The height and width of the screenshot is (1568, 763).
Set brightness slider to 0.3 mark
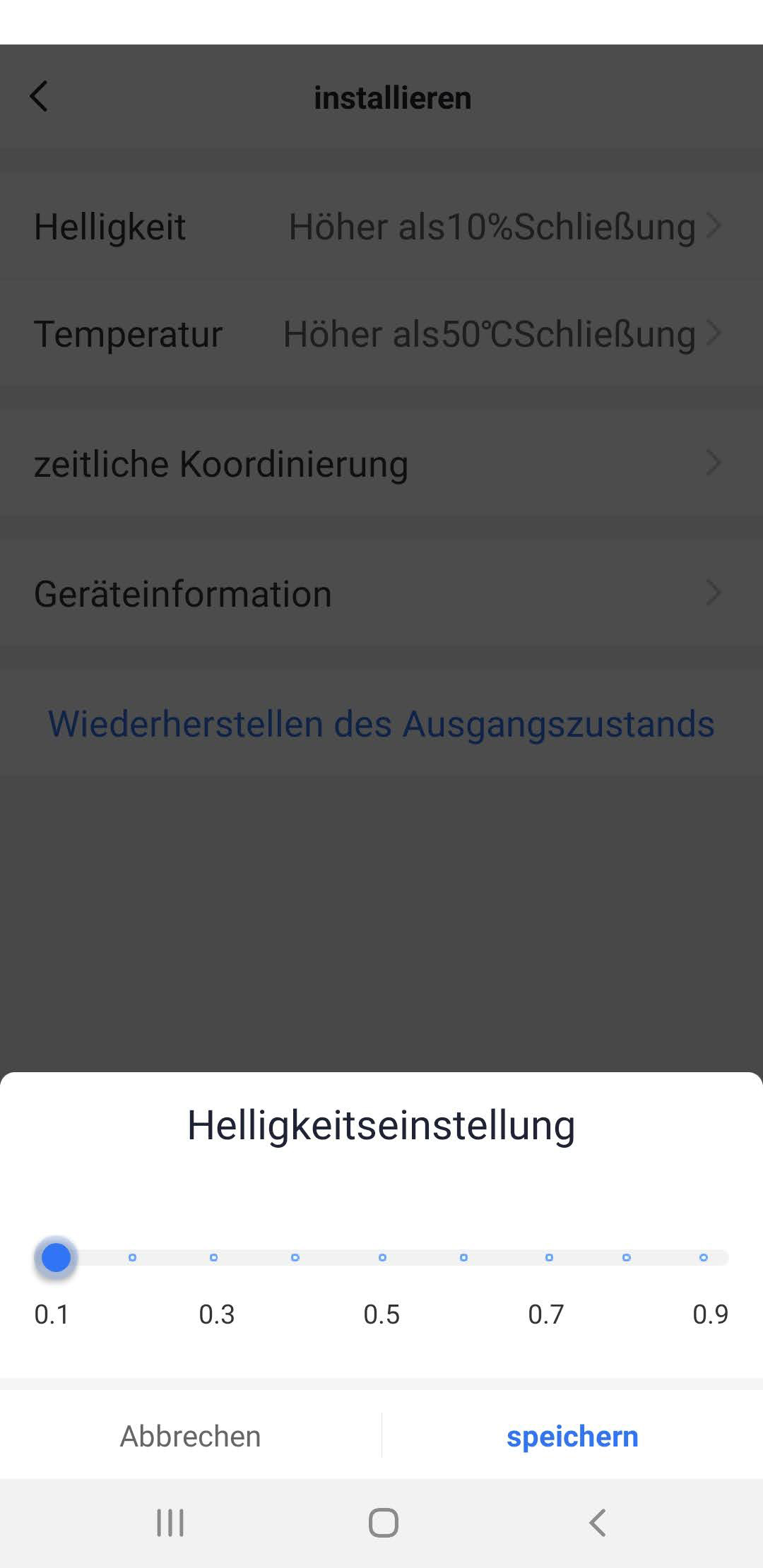[x=213, y=1257]
